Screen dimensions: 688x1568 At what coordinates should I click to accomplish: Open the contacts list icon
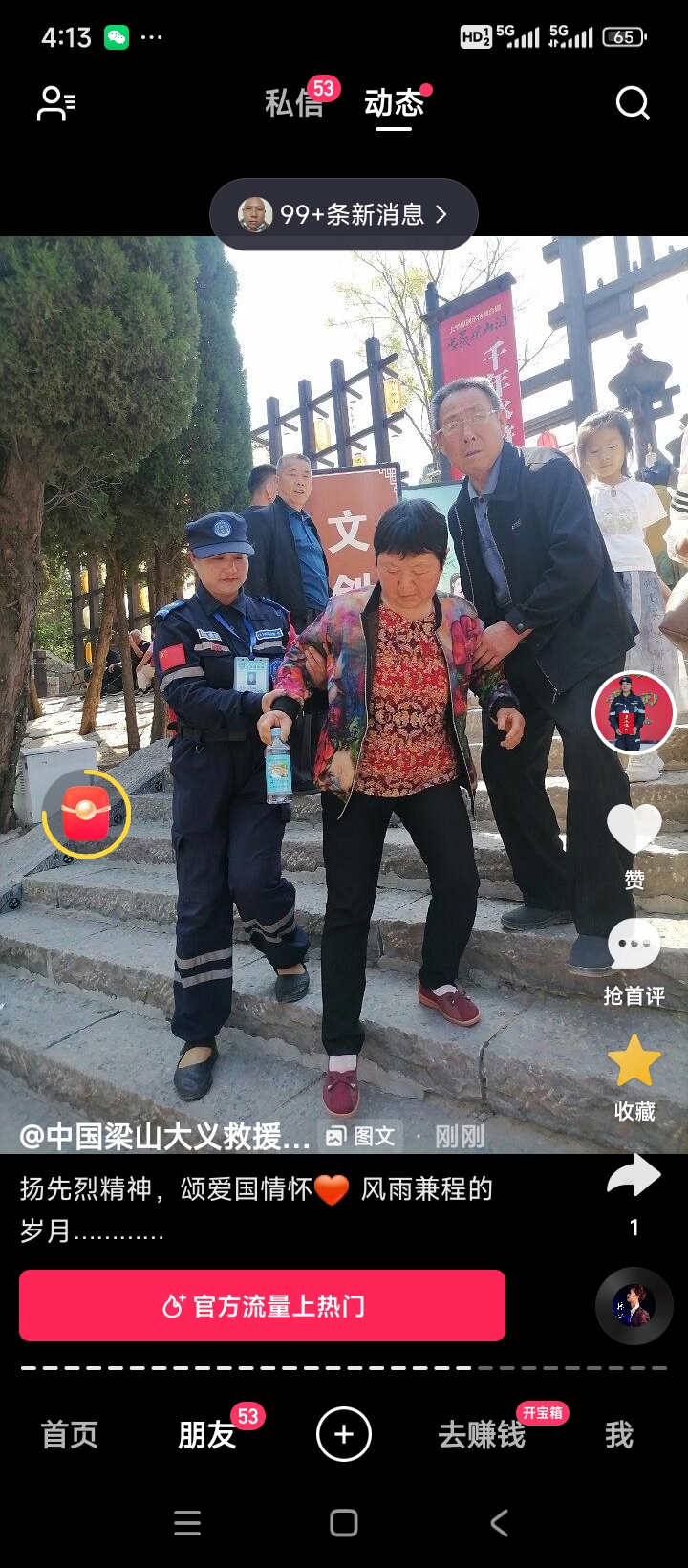click(x=55, y=103)
